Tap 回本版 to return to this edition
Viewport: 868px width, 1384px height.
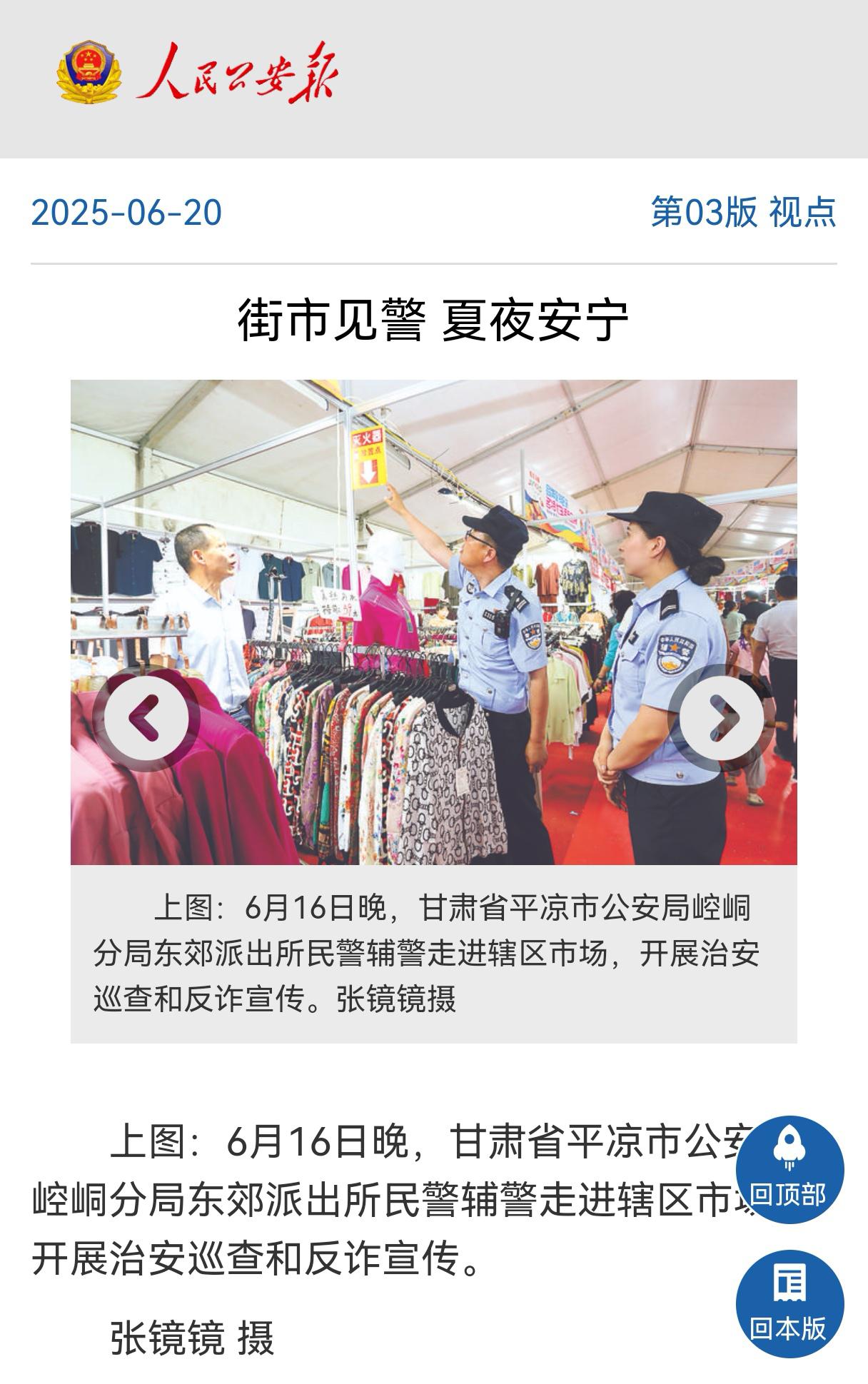789,1304
